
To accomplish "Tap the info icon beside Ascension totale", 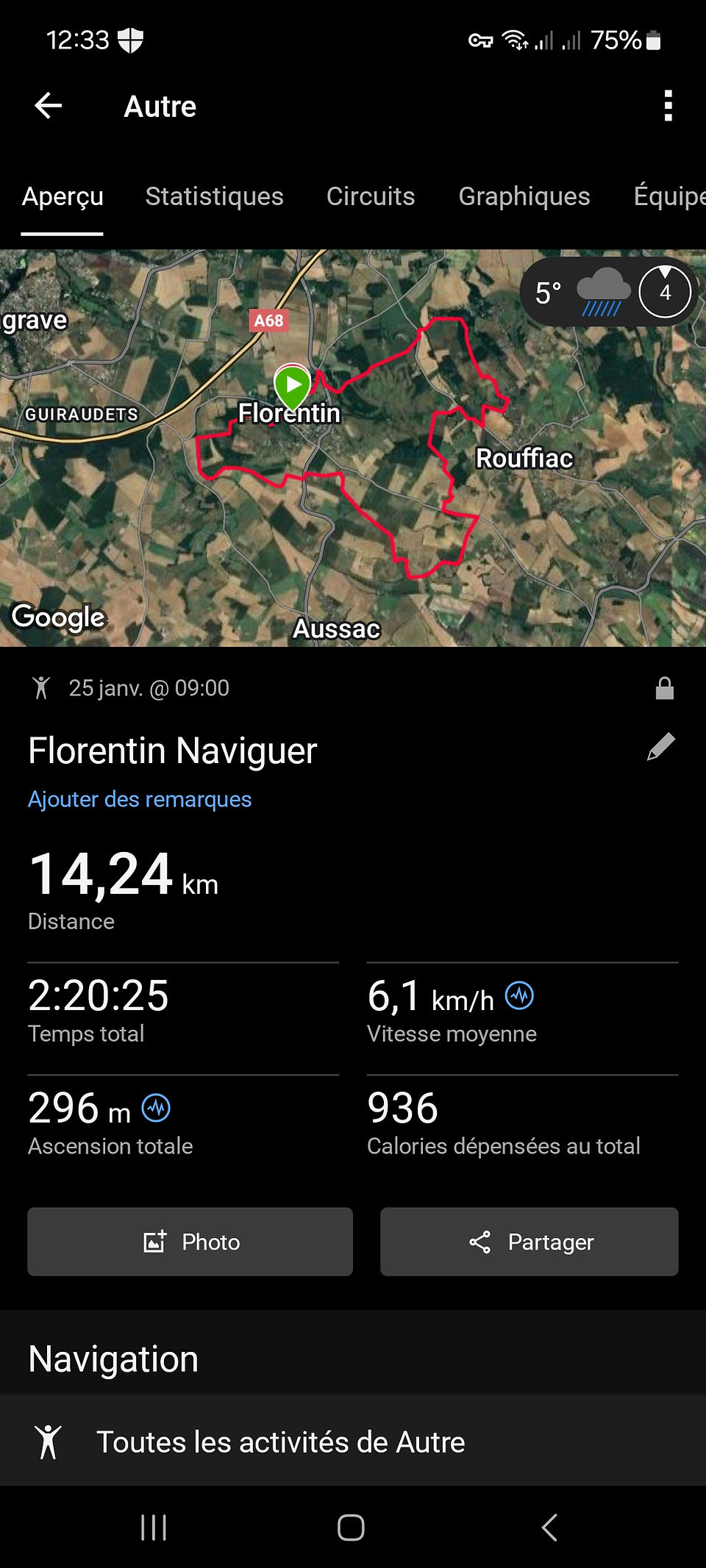I will 156,1107.
